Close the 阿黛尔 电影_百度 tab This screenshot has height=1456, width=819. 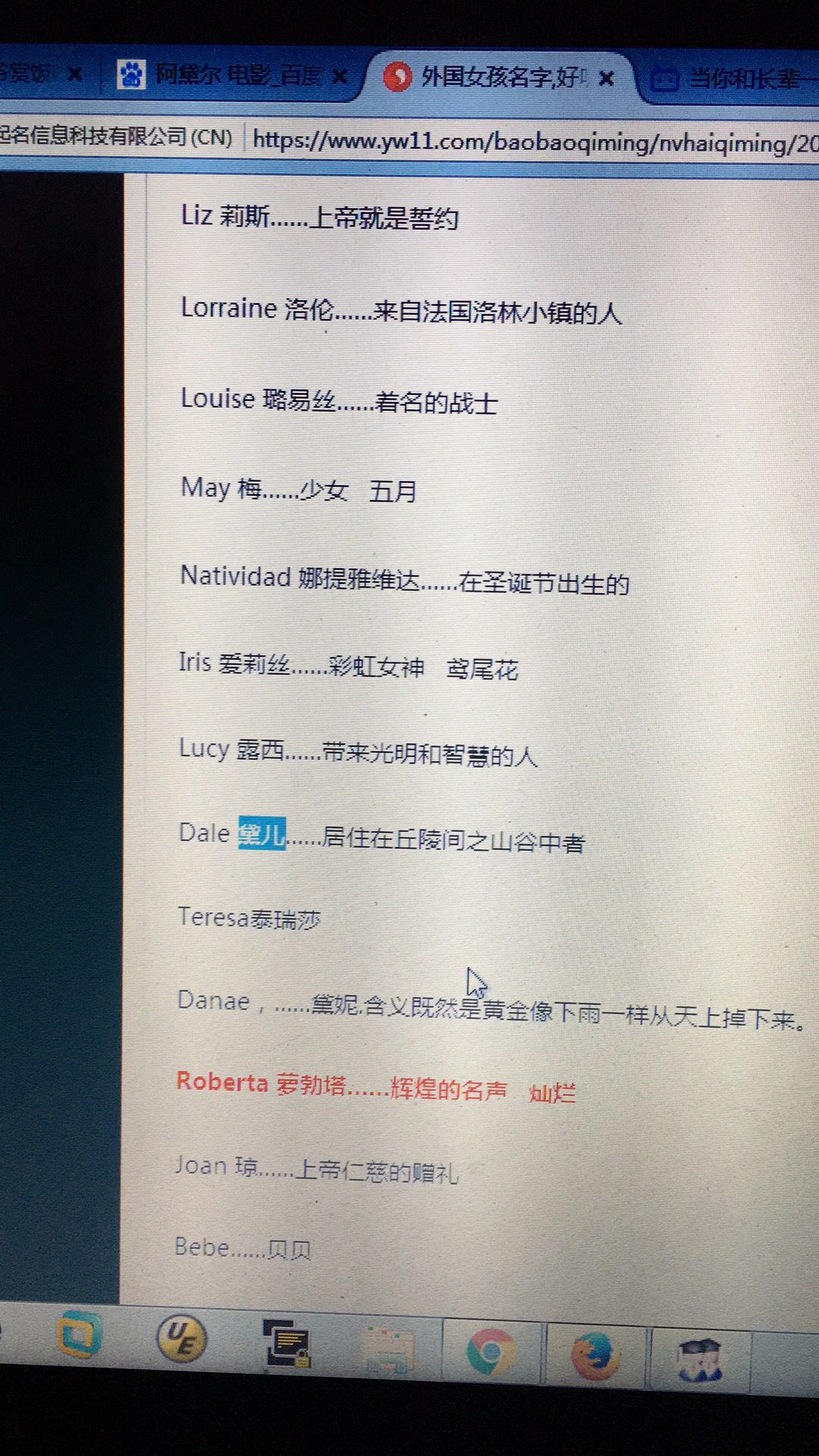340,76
